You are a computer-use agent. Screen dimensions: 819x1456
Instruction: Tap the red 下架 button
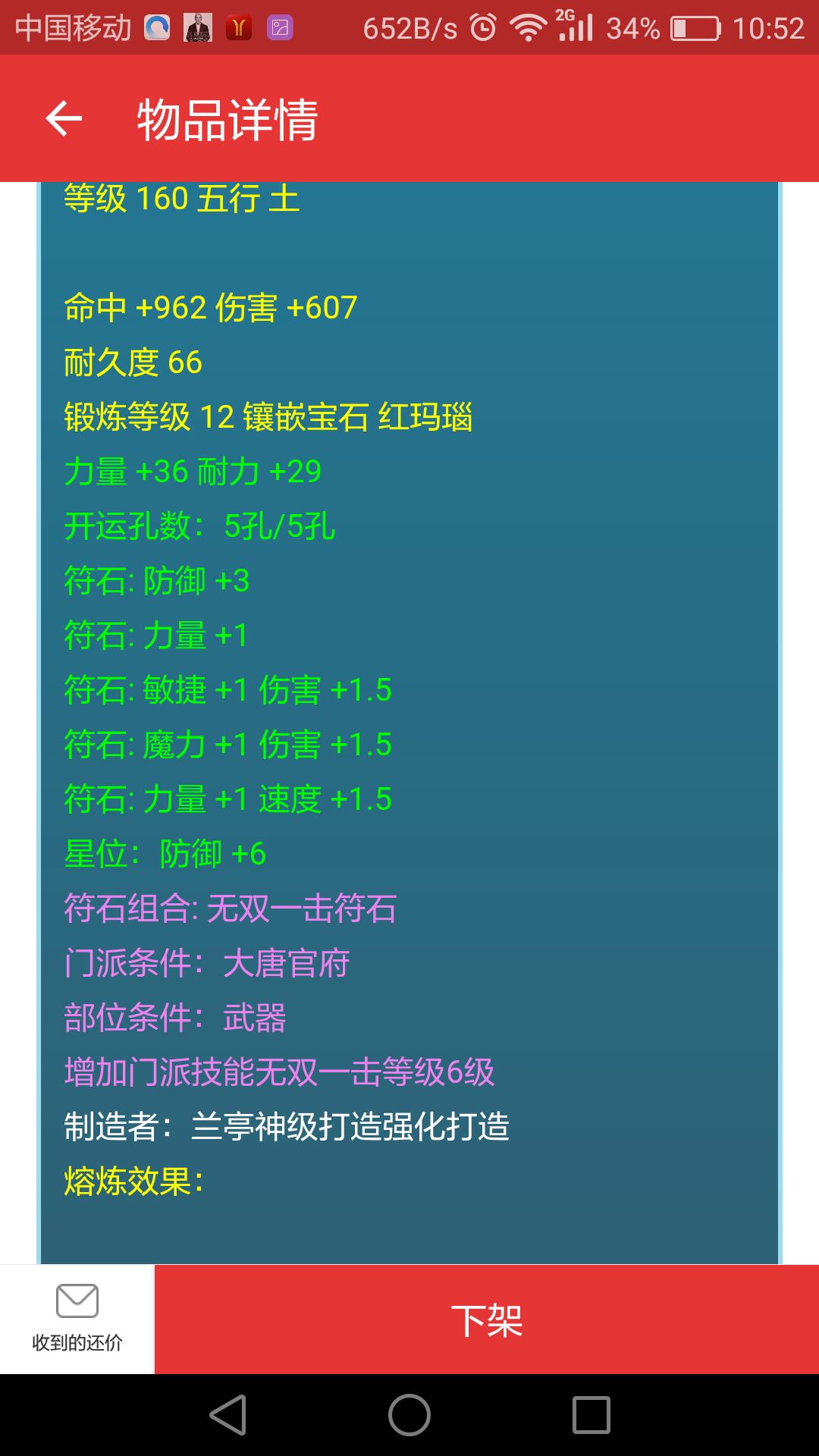click(x=487, y=1319)
